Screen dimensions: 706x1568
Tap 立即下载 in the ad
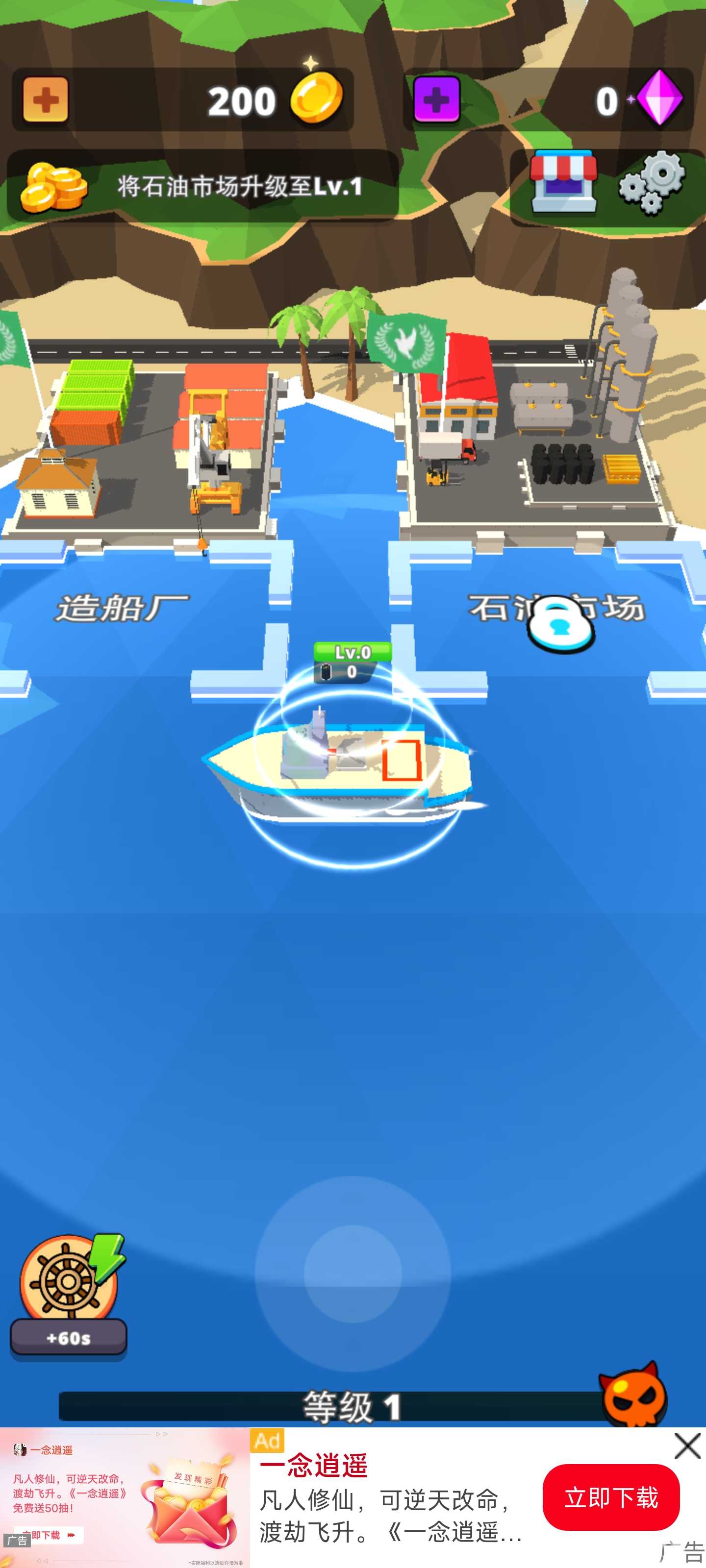[611, 1497]
